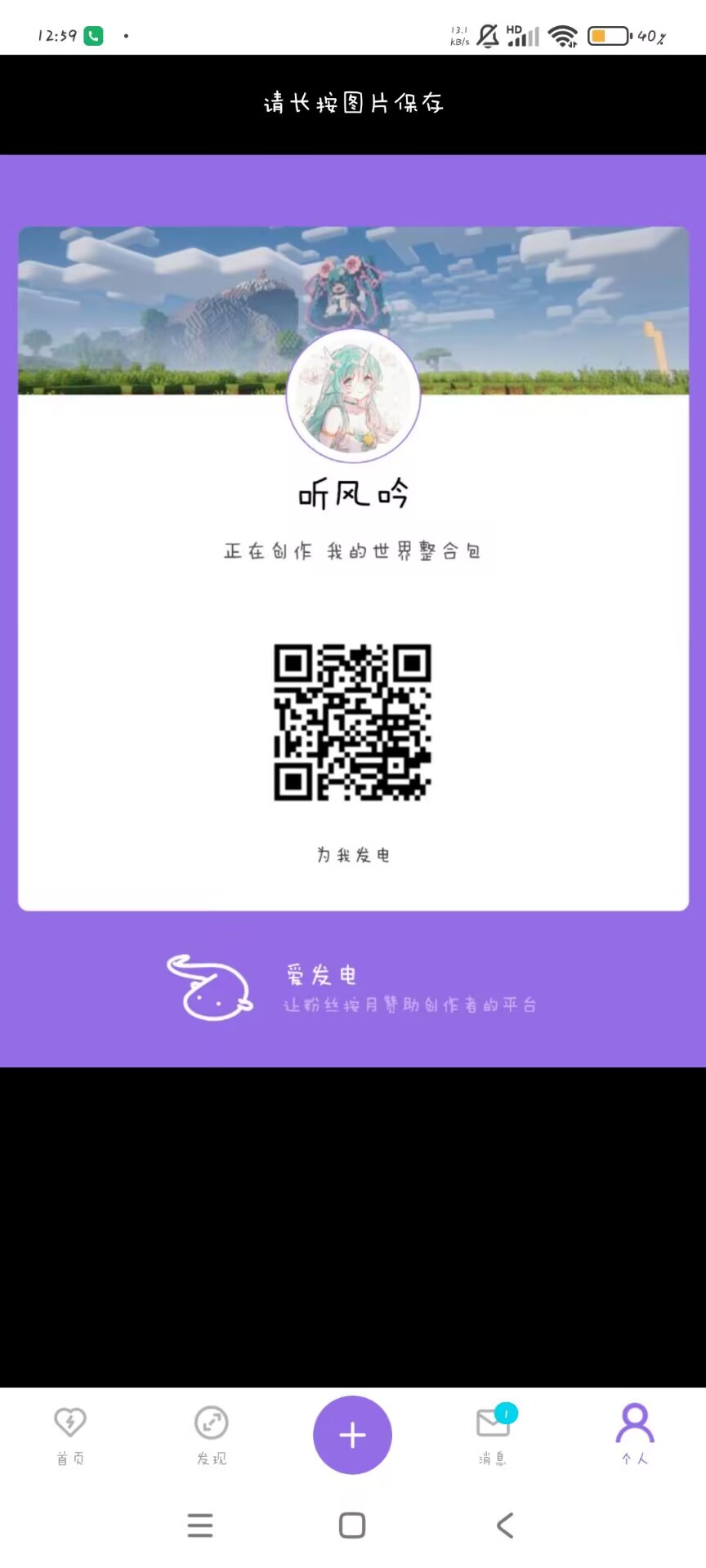The height and width of the screenshot is (1568, 706).
Task: Tap the muted notification bell icon
Action: click(485, 34)
